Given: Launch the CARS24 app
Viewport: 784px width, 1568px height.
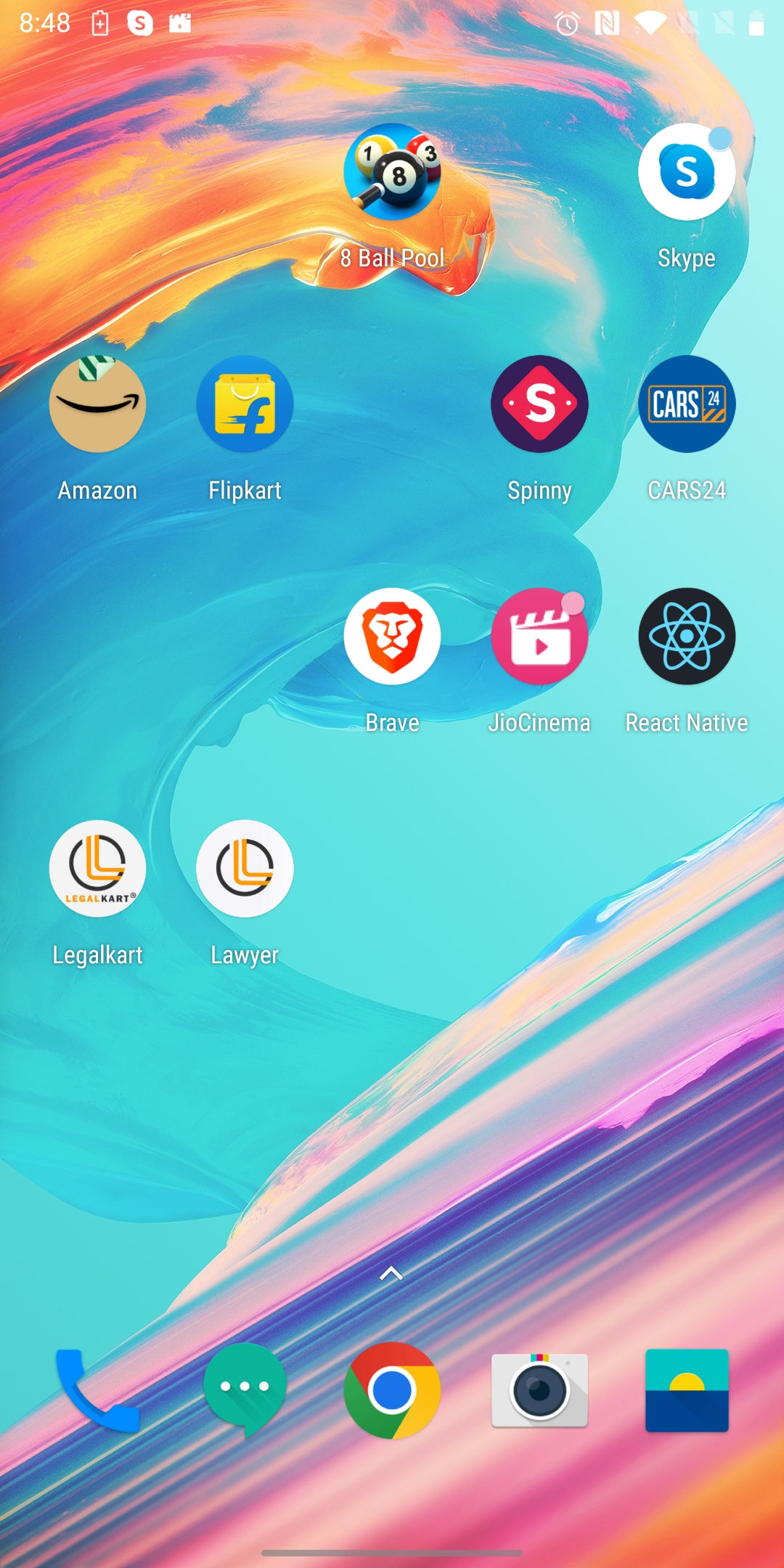Looking at the screenshot, I should pos(686,404).
